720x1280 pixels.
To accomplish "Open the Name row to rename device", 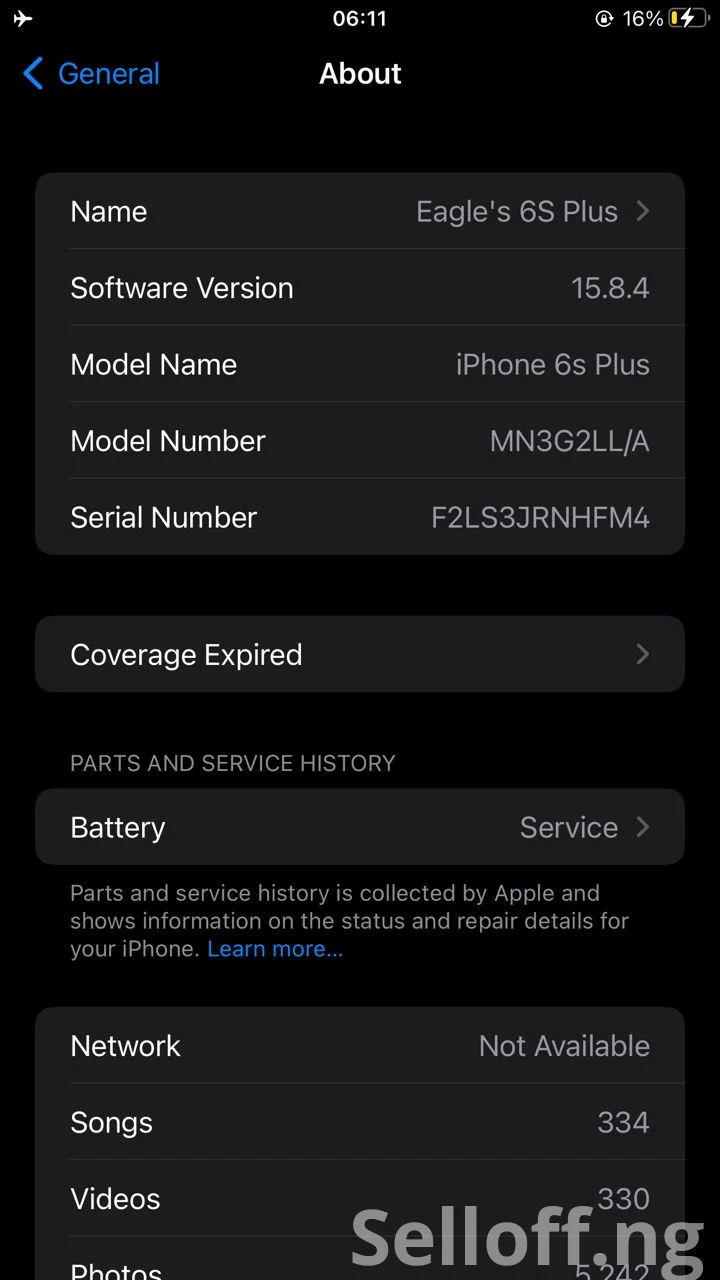I will tap(360, 212).
